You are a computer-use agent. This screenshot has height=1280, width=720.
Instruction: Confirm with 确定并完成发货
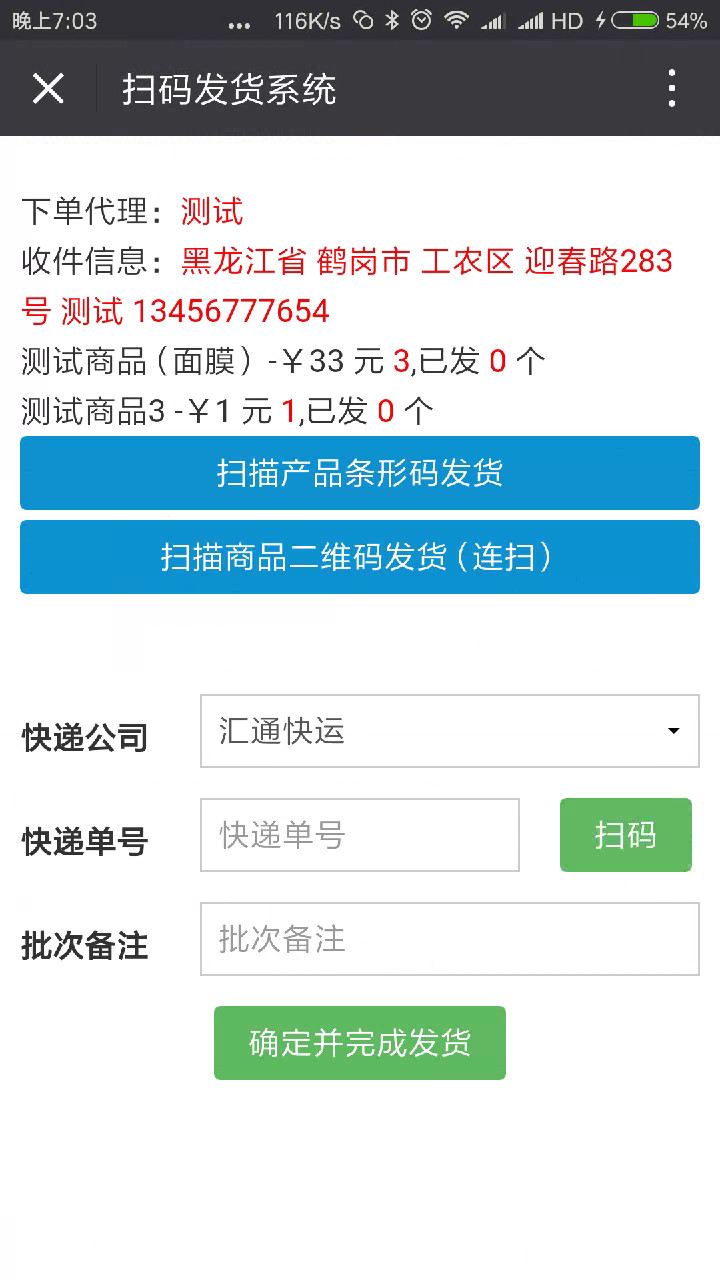(x=360, y=1043)
